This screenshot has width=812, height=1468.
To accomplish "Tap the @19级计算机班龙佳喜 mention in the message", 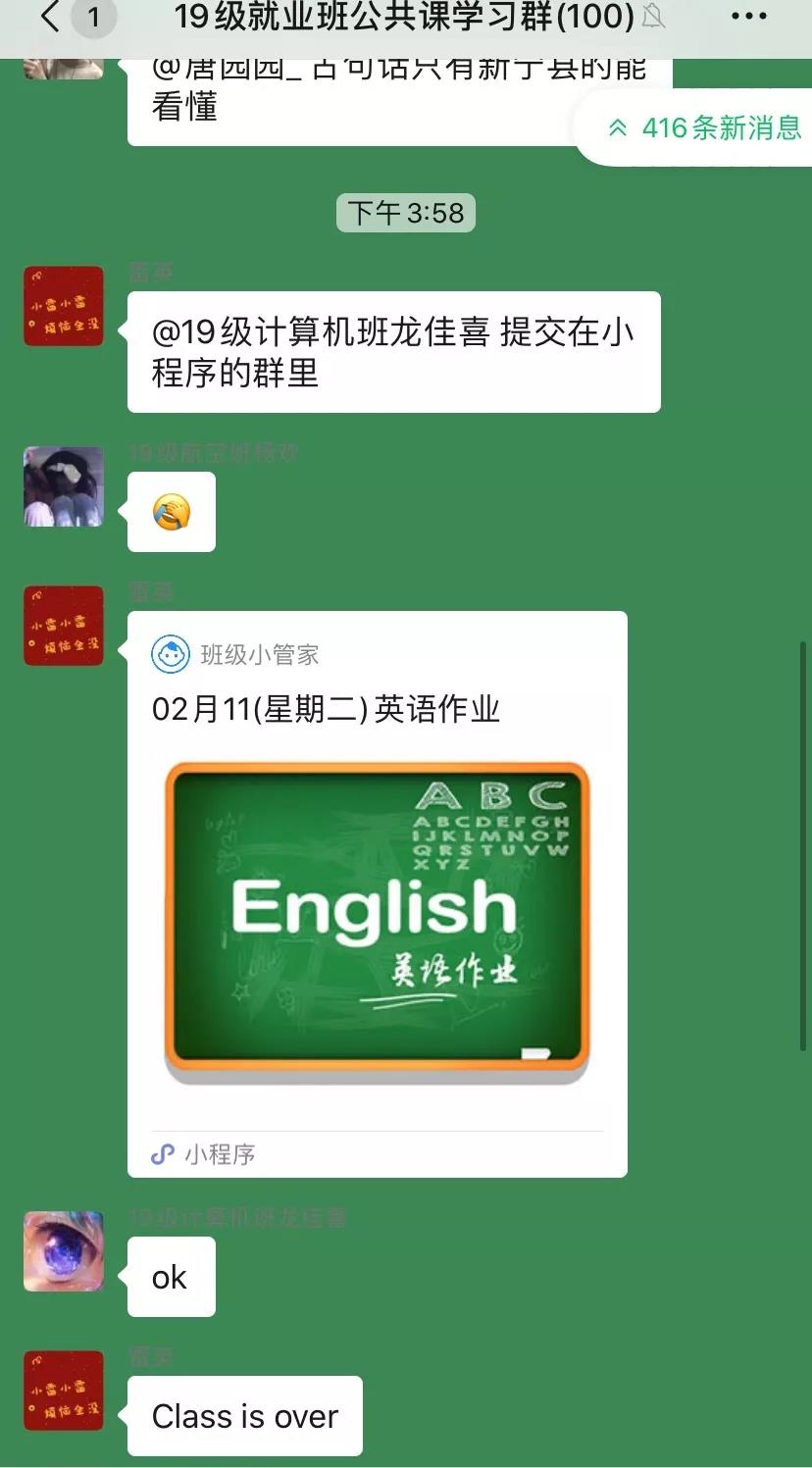I will tap(321, 332).
